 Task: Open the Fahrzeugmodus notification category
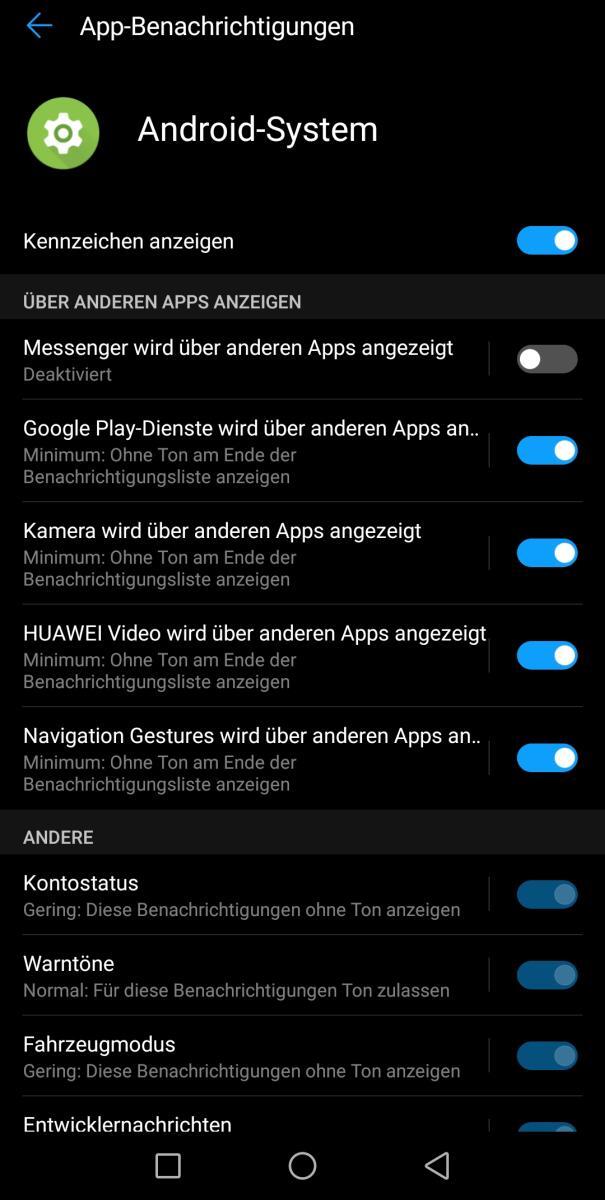[x=240, y=1056]
